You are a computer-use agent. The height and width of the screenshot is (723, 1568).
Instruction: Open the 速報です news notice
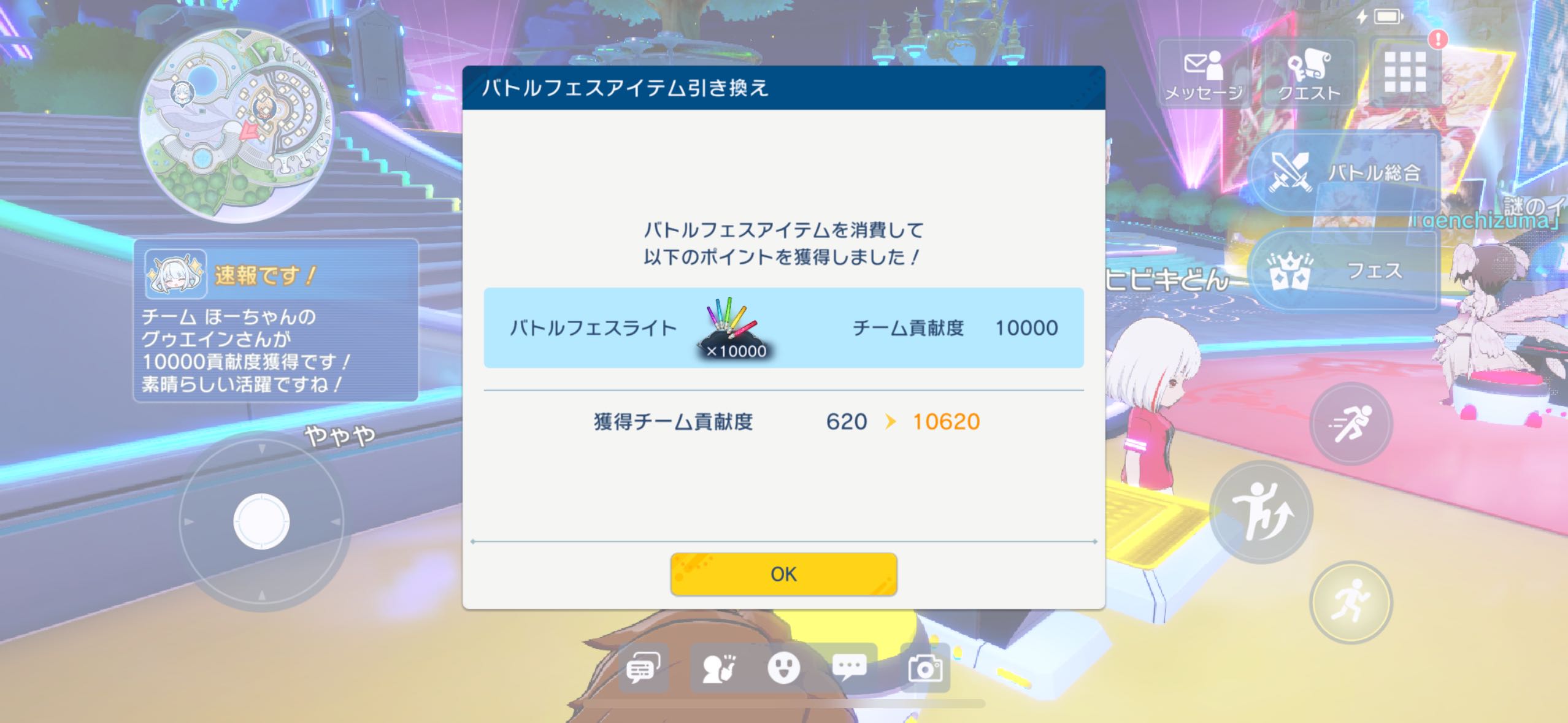[x=276, y=321]
